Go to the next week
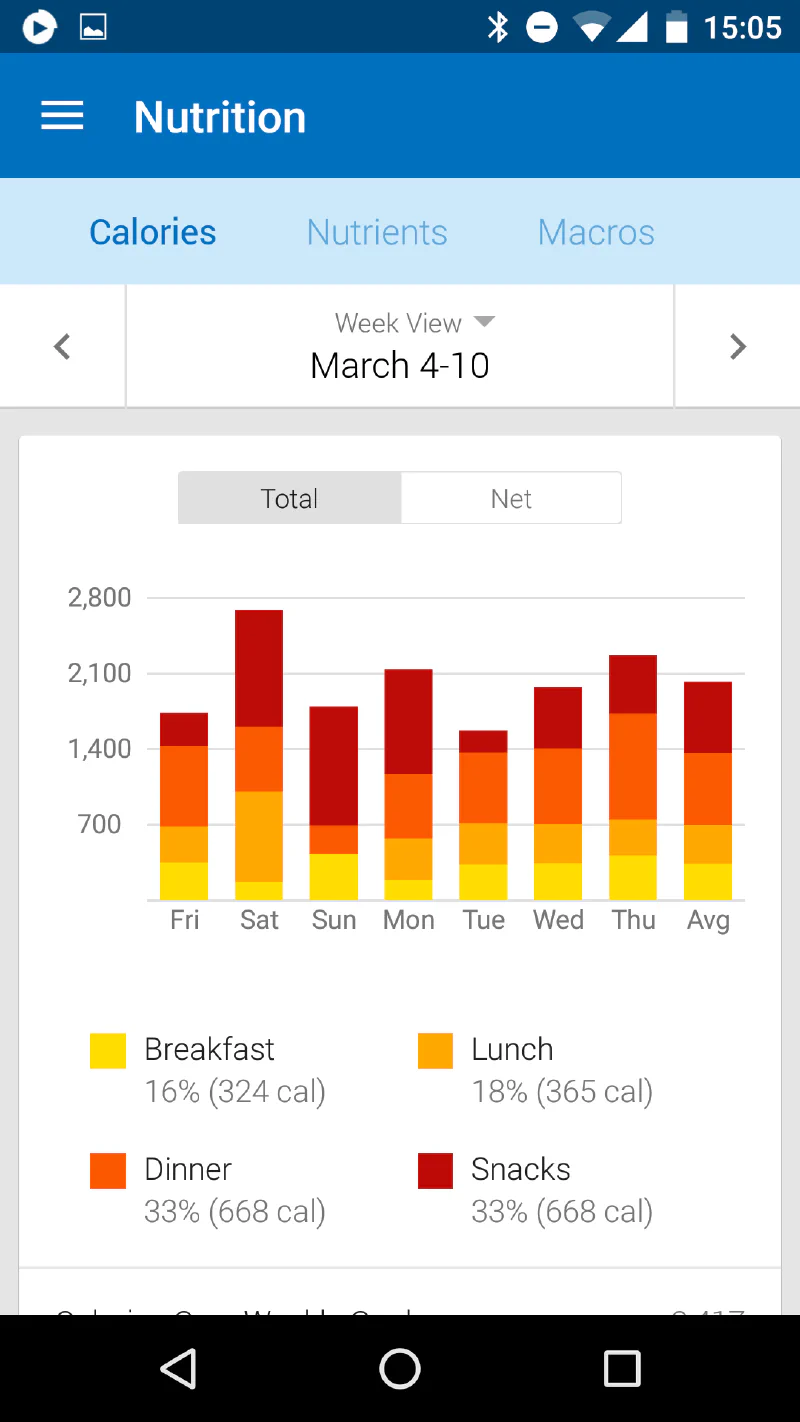Screen dimensions: 800x1422 (738, 347)
